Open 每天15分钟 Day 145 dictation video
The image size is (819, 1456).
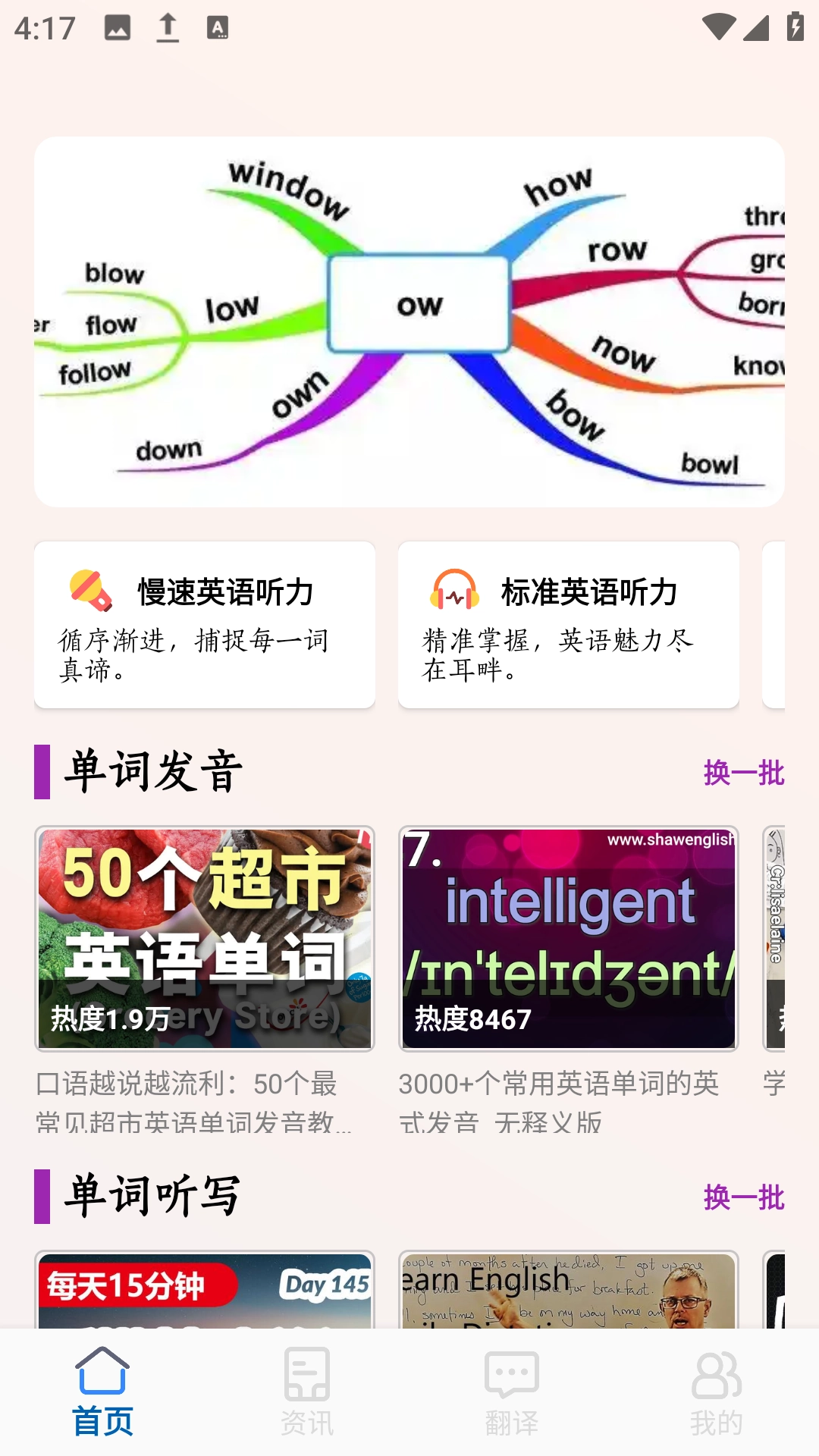pyautogui.click(x=205, y=1289)
